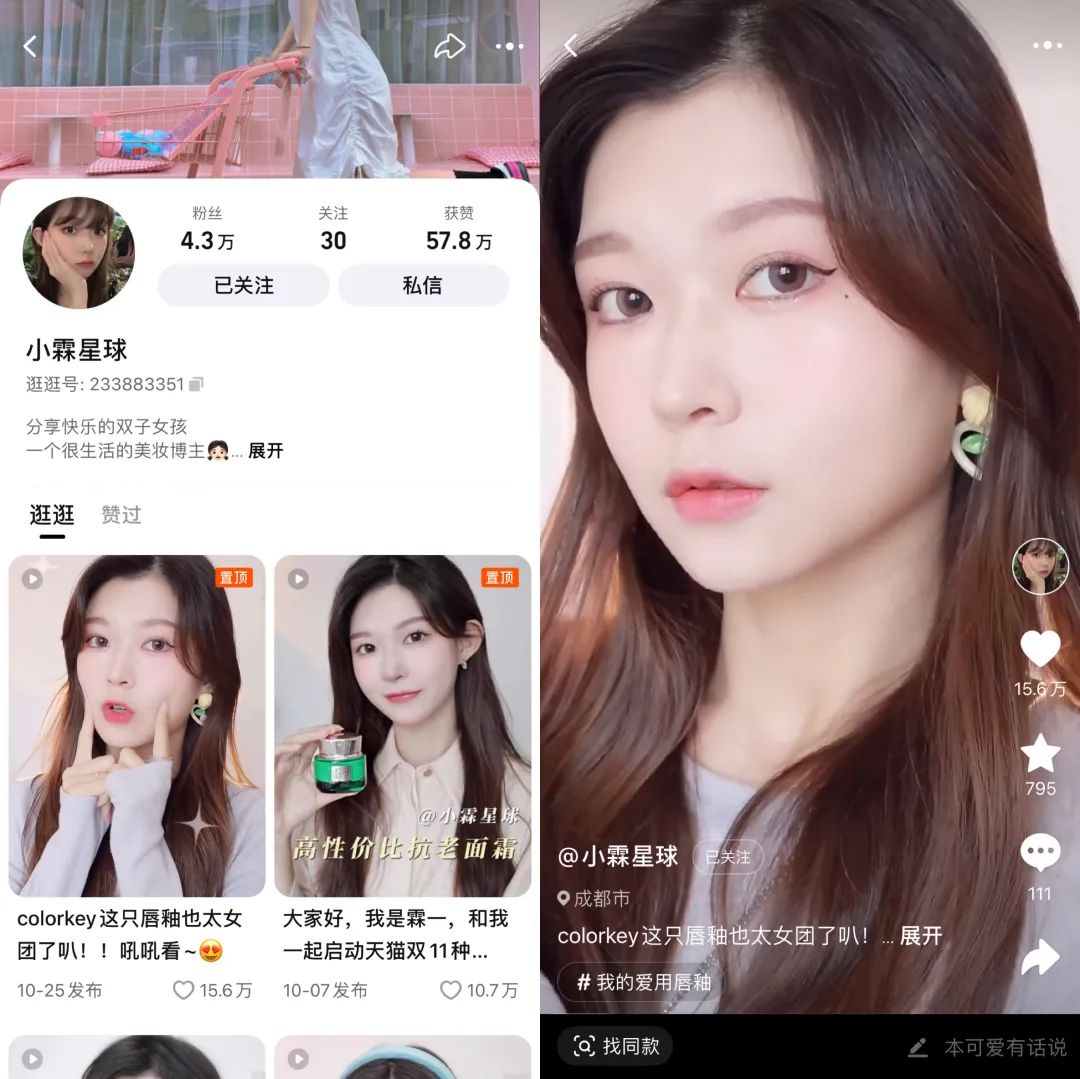Image resolution: width=1080 pixels, height=1079 pixels.
Task: Tap the 找同款 find-similar button
Action: [615, 1047]
